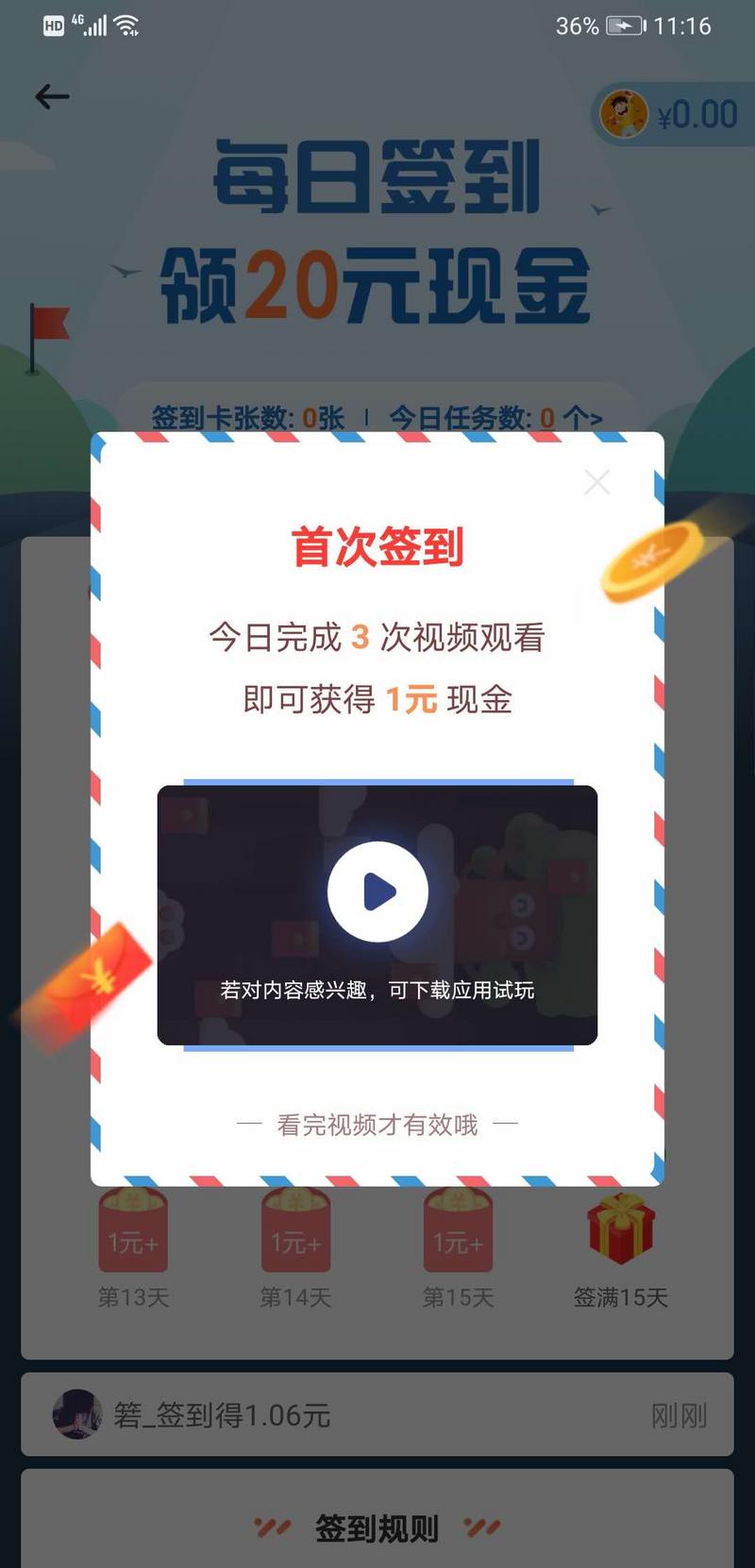The image size is (755, 1568).
Task: Dismiss the 首次签到 dialog with the X
Action: (597, 482)
